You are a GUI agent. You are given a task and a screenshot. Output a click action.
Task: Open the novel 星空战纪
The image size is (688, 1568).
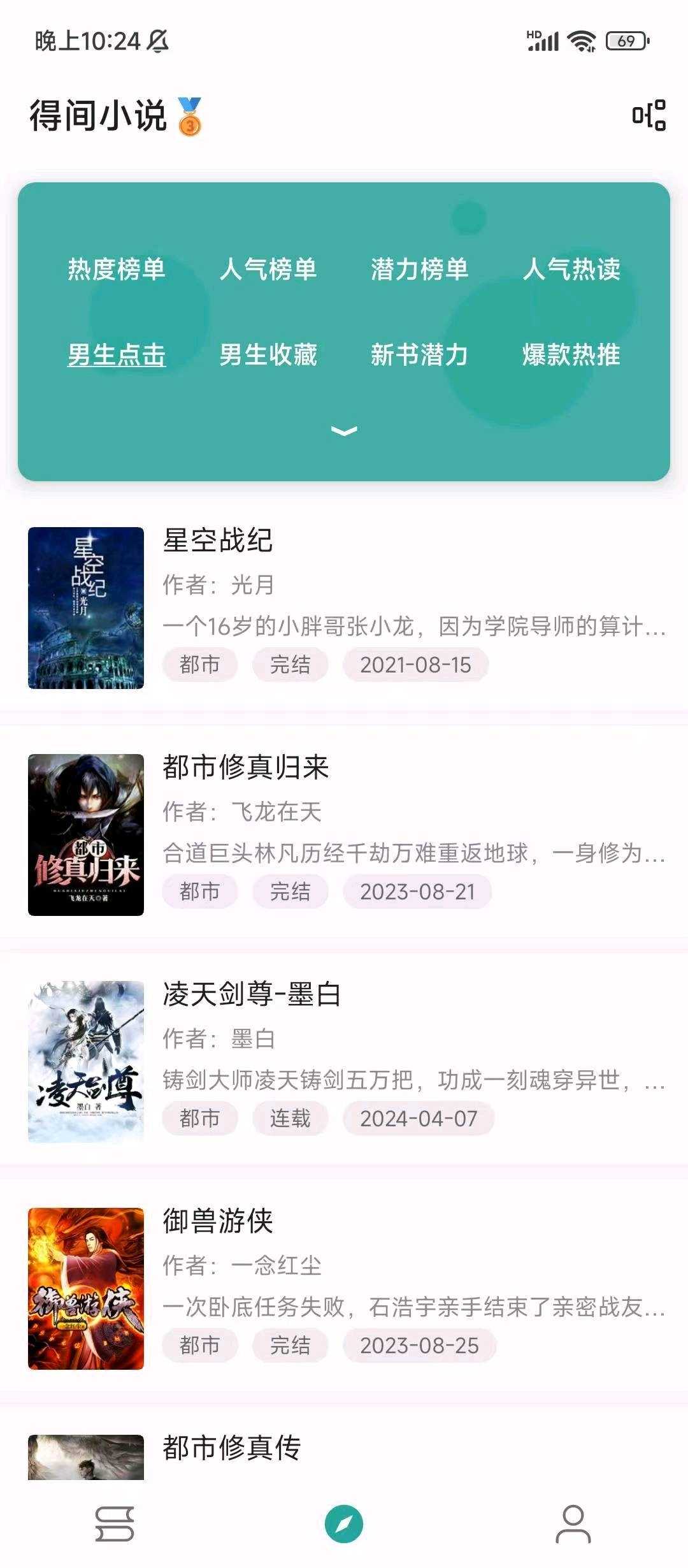pos(218,541)
